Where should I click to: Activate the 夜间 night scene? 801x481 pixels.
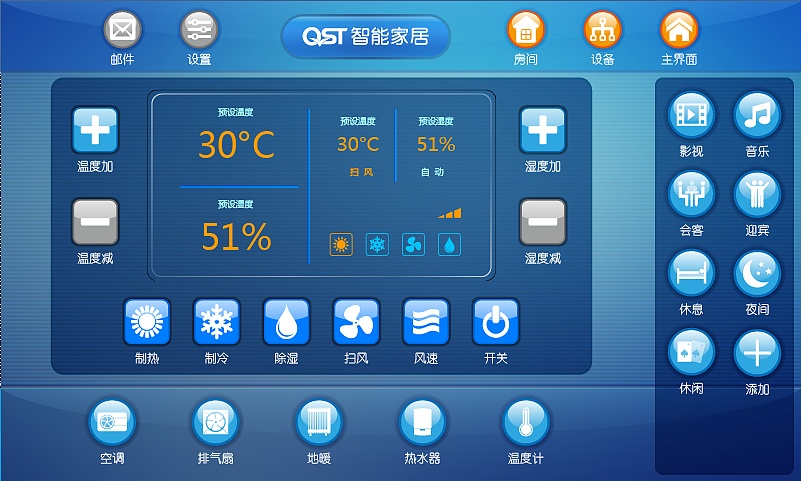(x=757, y=273)
